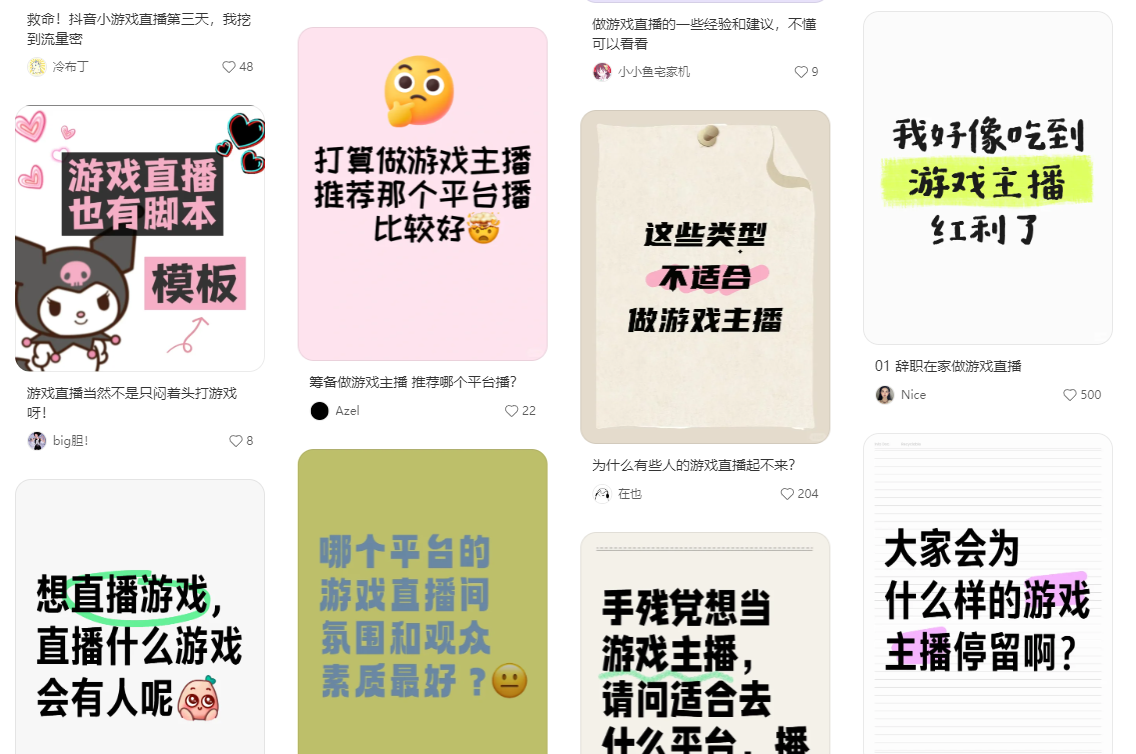1136x754 pixels.
Task: Like the post by 小小鱼宅家机
Action: (801, 72)
